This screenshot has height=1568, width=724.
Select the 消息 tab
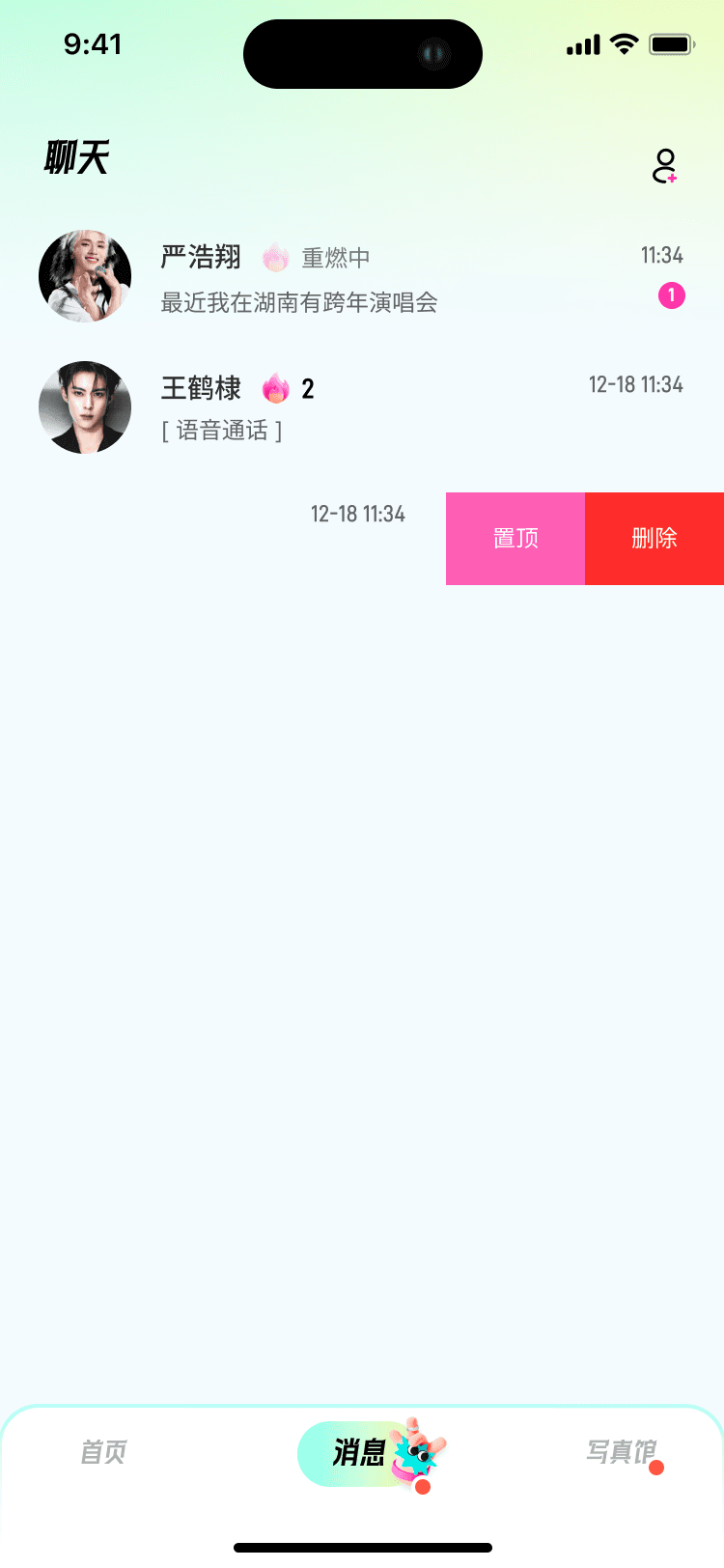[x=361, y=1452]
